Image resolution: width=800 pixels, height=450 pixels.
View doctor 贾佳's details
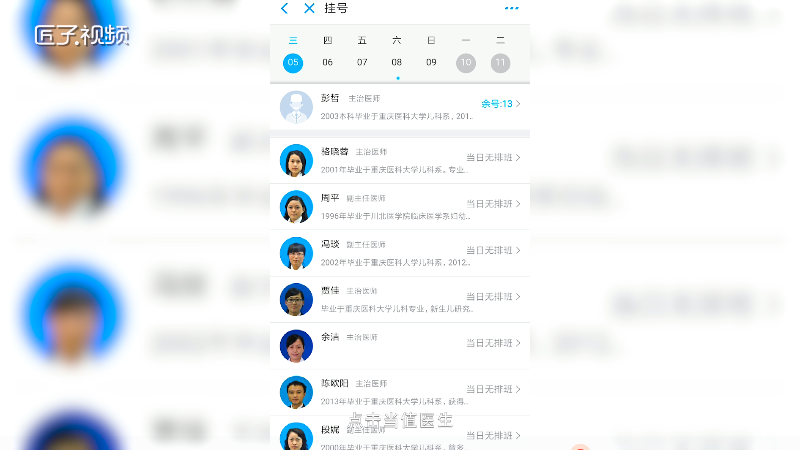400,298
